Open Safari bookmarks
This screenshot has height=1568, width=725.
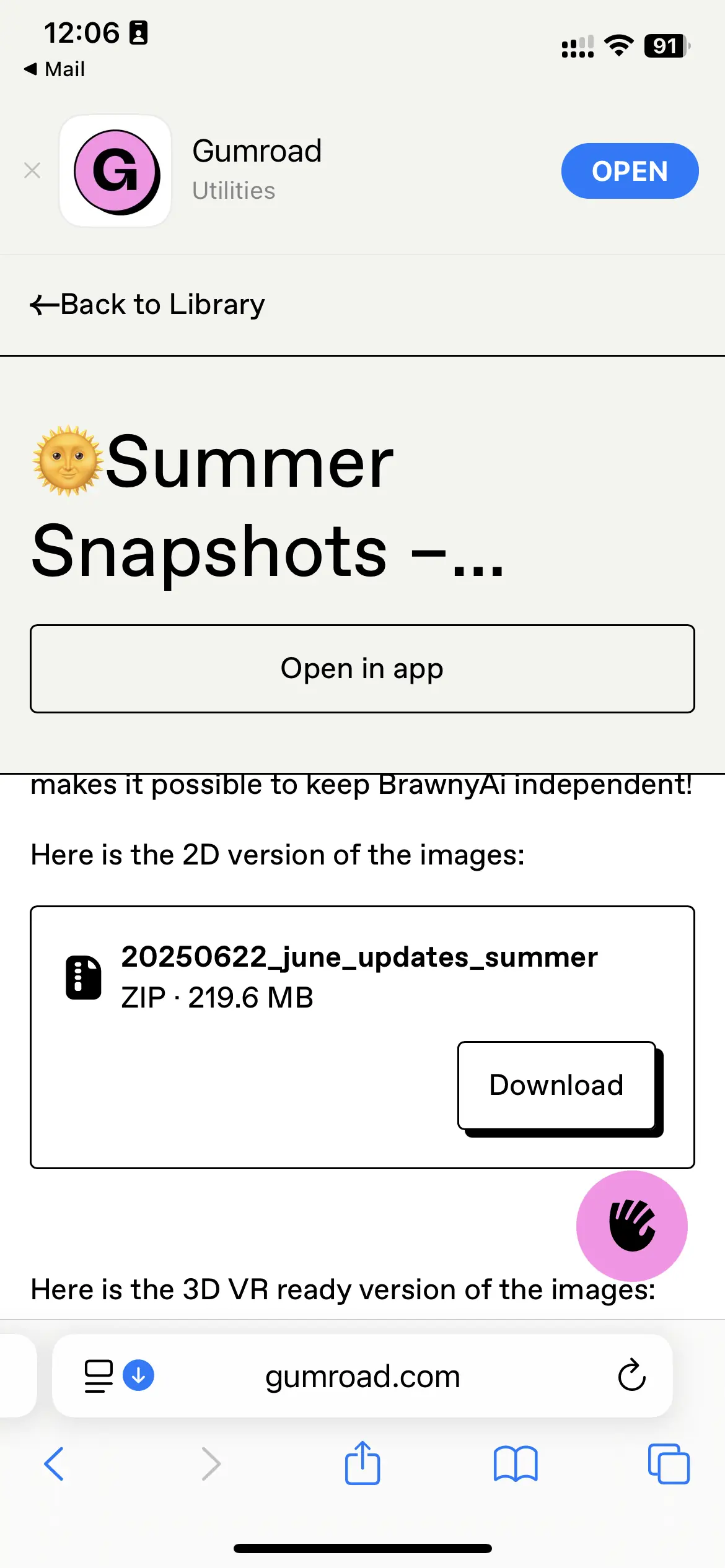coord(516,1464)
